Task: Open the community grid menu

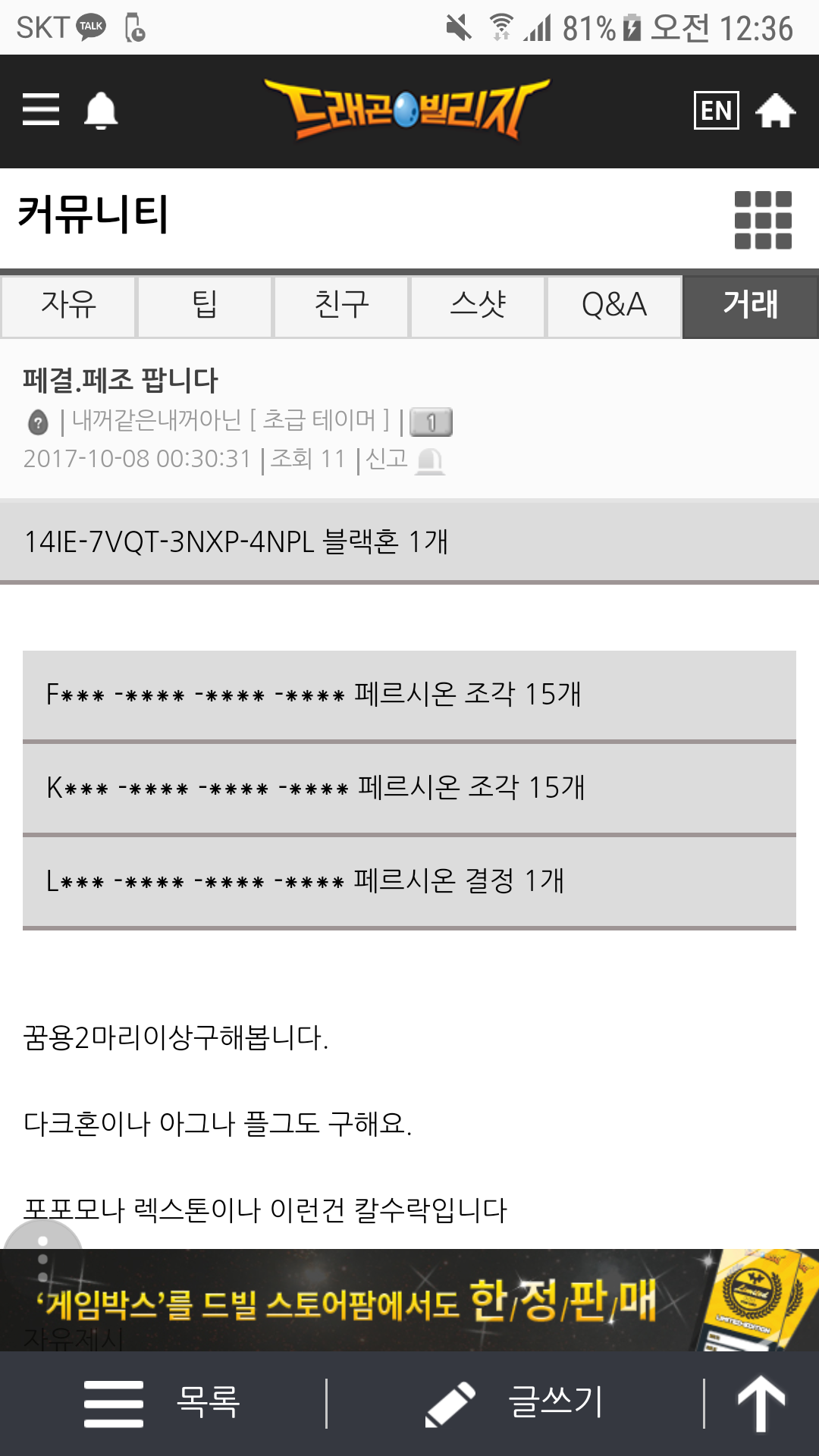Action: pyautogui.click(x=762, y=220)
